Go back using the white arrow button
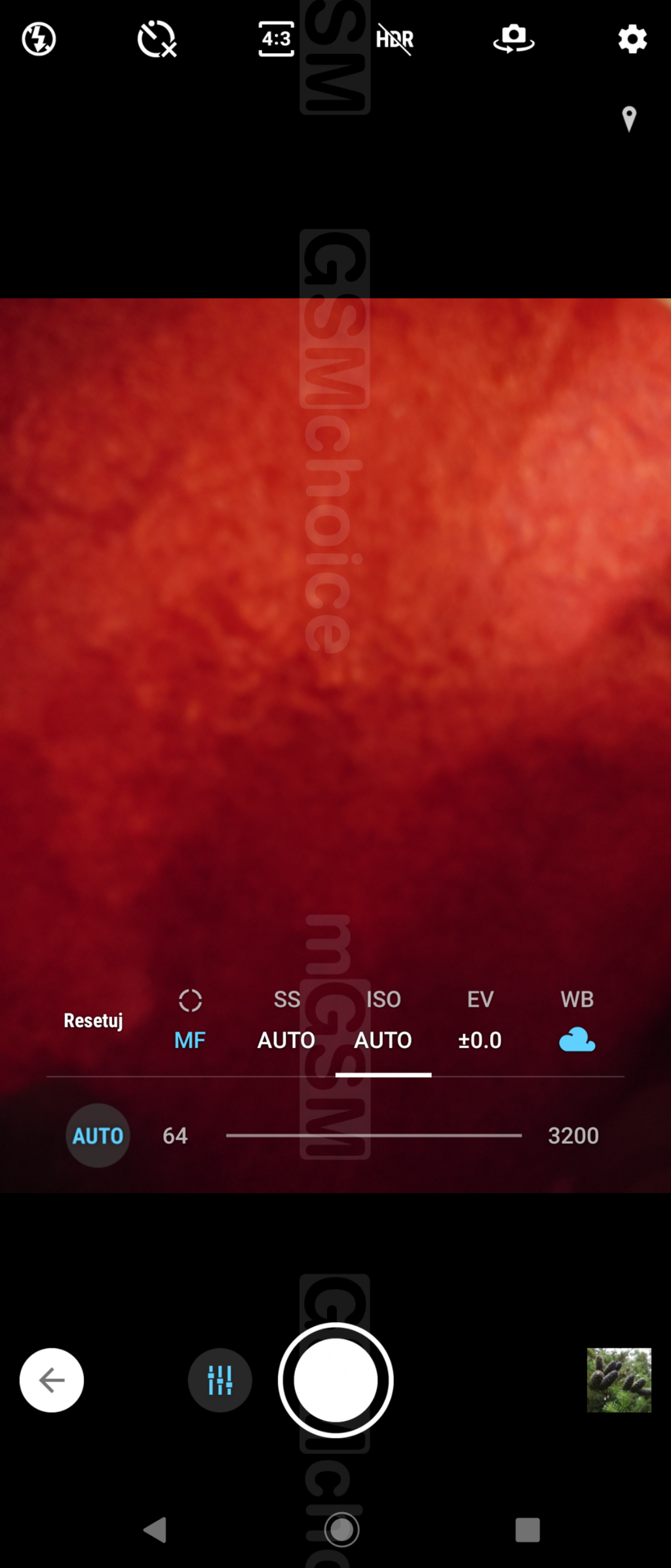 coord(52,1380)
